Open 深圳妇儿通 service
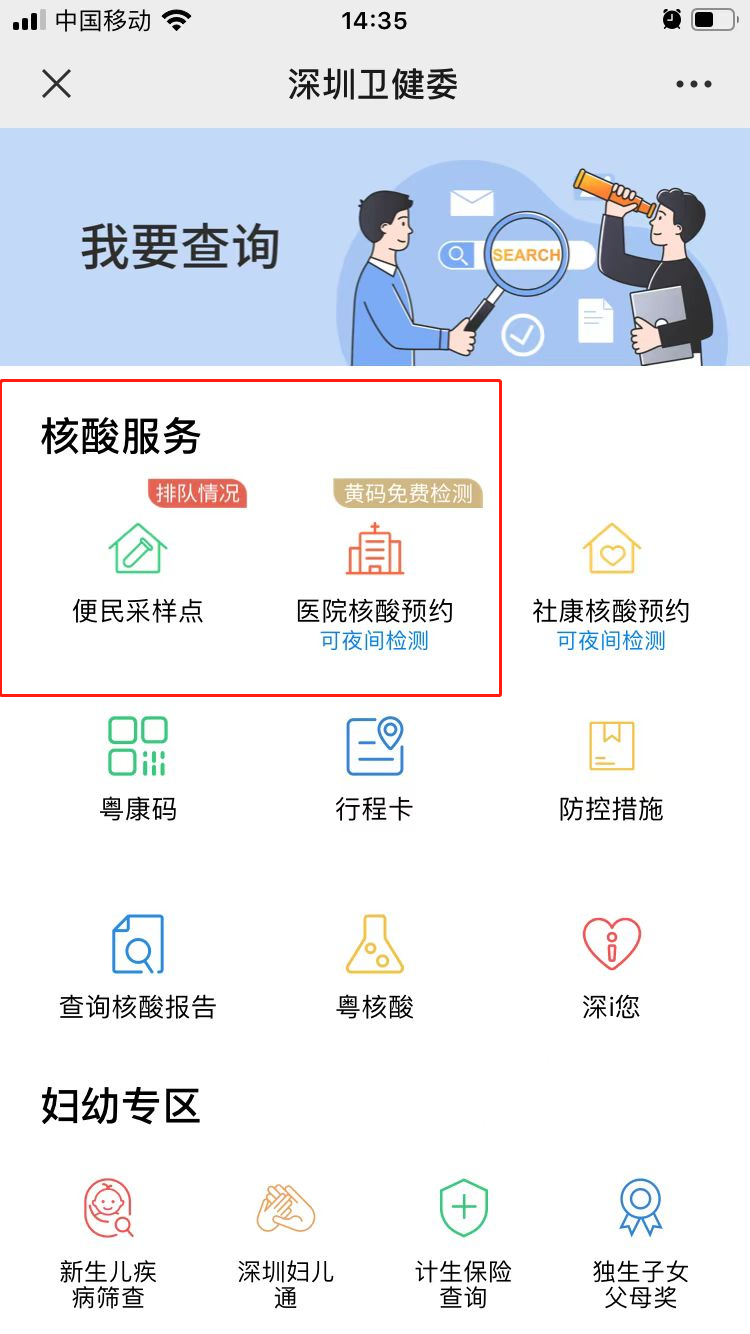 286,1240
